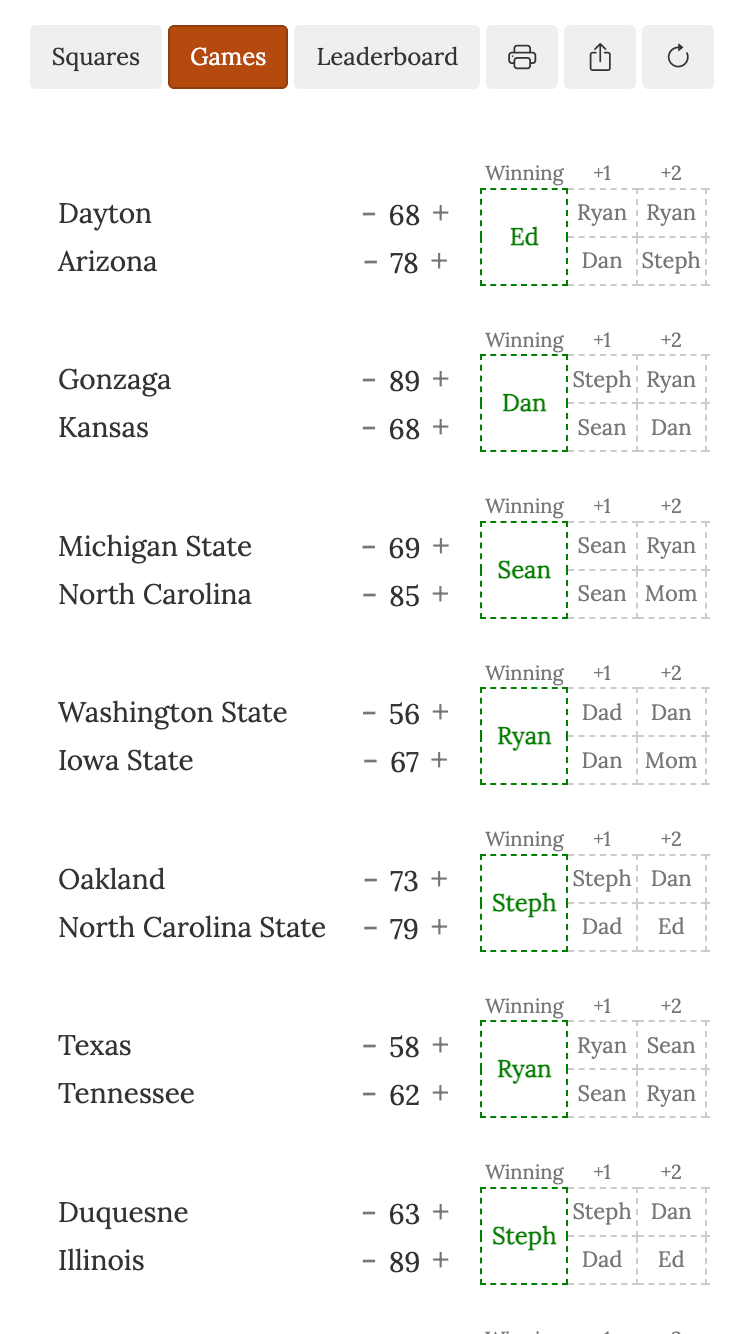Select Steph's winning square for Duquesne-Illinois
Image resolution: width=750 pixels, height=1334 pixels.
click(x=523, y=1236)
